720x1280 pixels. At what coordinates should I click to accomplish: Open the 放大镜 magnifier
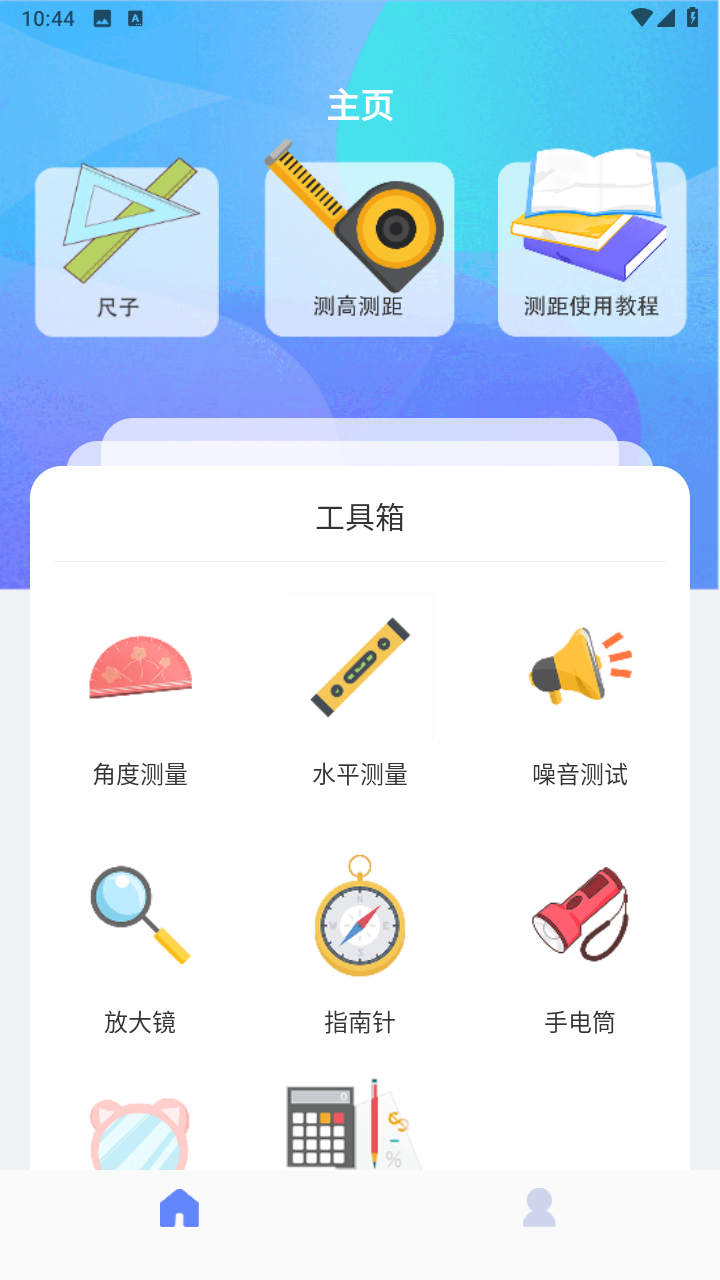(x=141, y=915)
